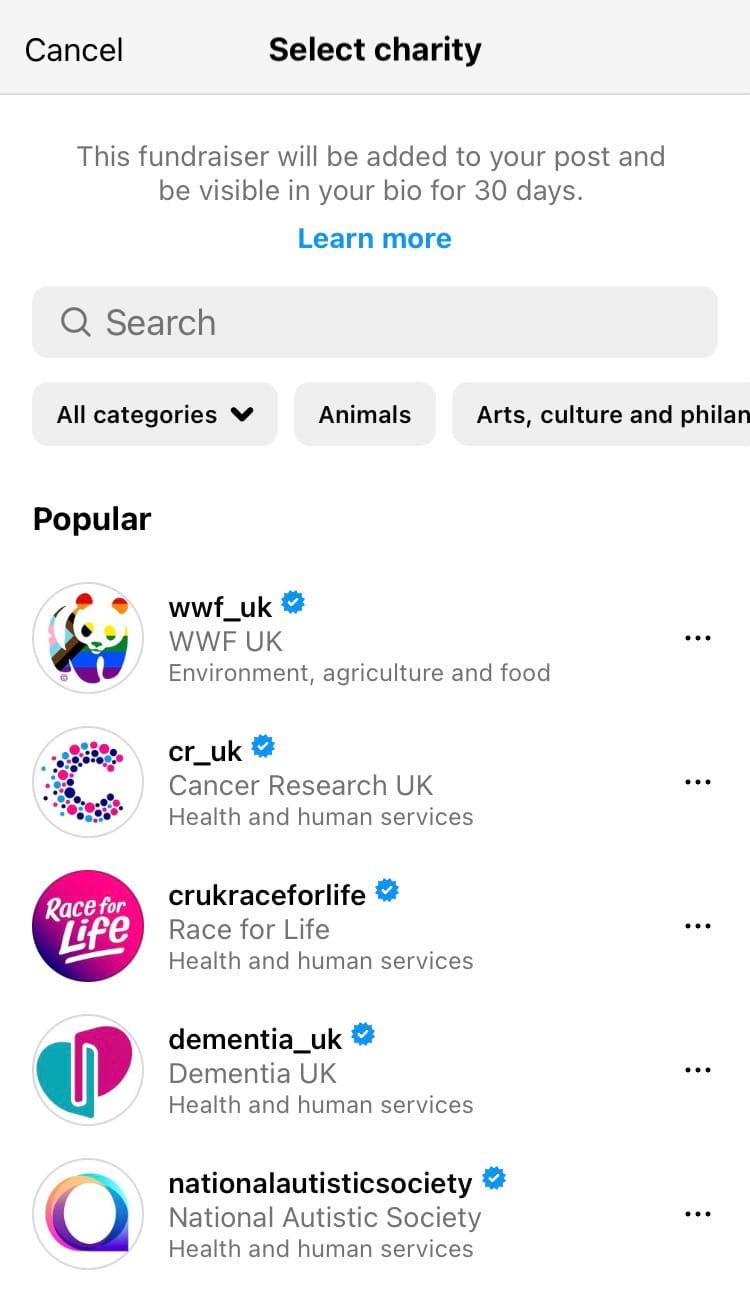This screenshot has width=750, height=1299.
Task: Select Dementia UK charity
Action: click(375, 1070)
